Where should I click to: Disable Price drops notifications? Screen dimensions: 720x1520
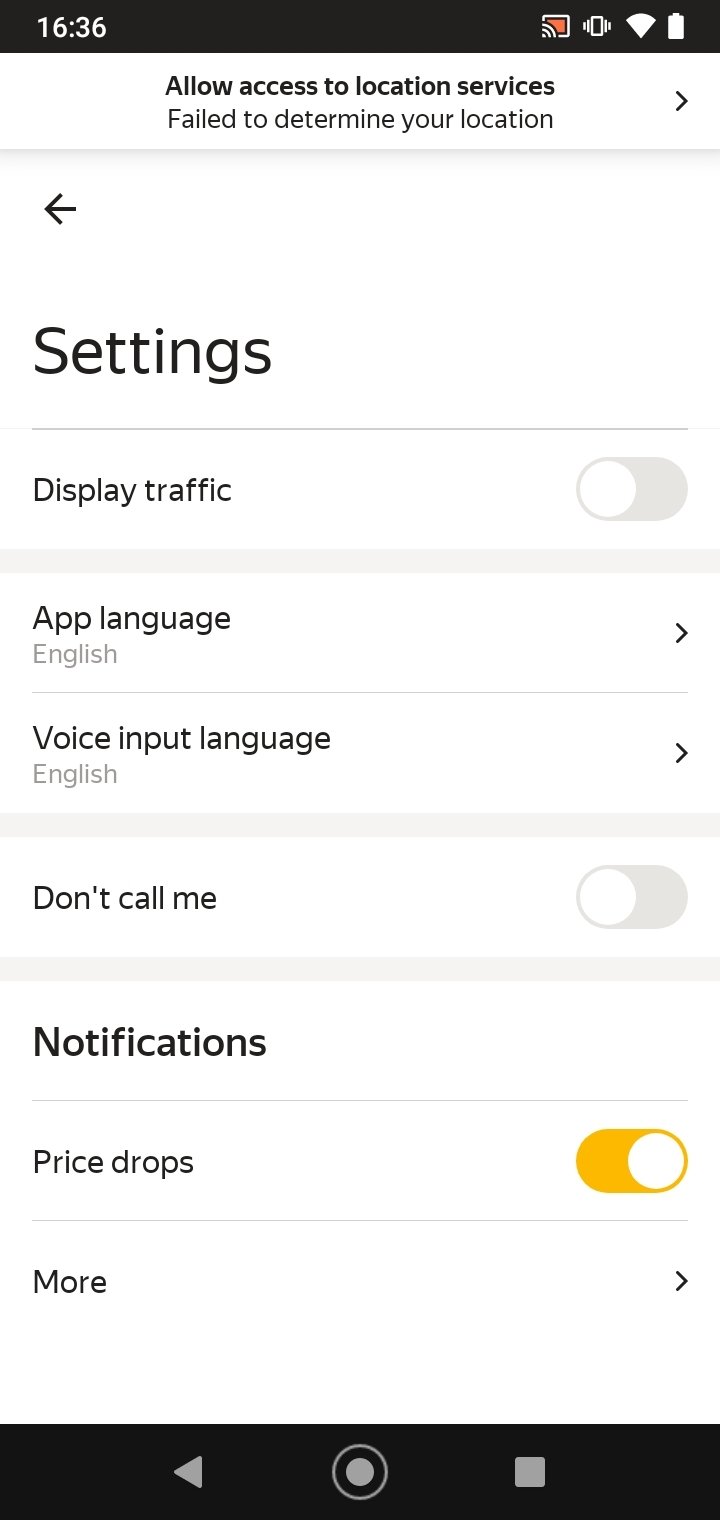coord(631,1161)
